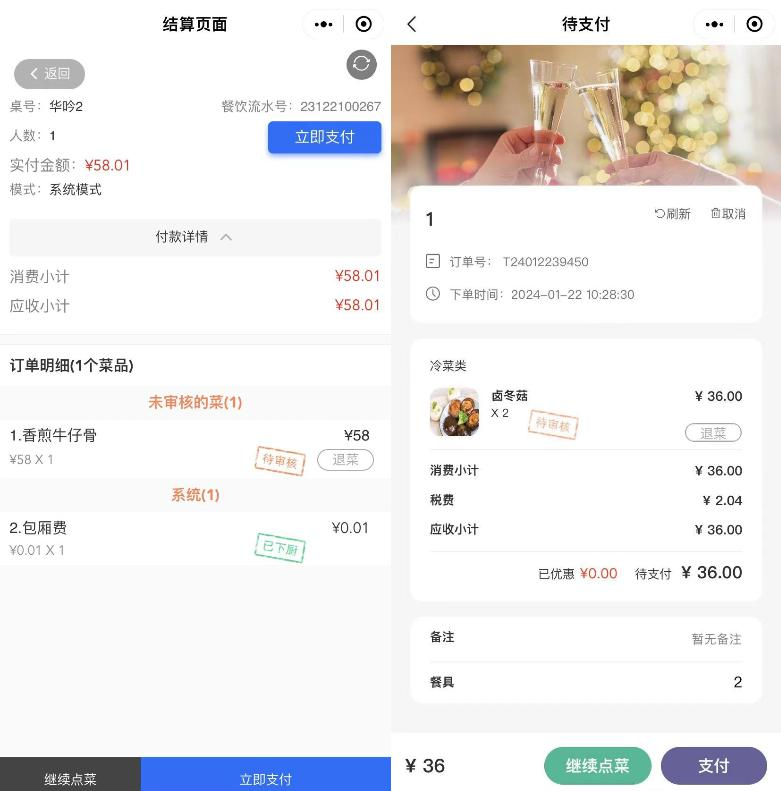This screenshot has width=781, height=791.
Task: Tap the purple 支付 button
Action: [713, 766]
